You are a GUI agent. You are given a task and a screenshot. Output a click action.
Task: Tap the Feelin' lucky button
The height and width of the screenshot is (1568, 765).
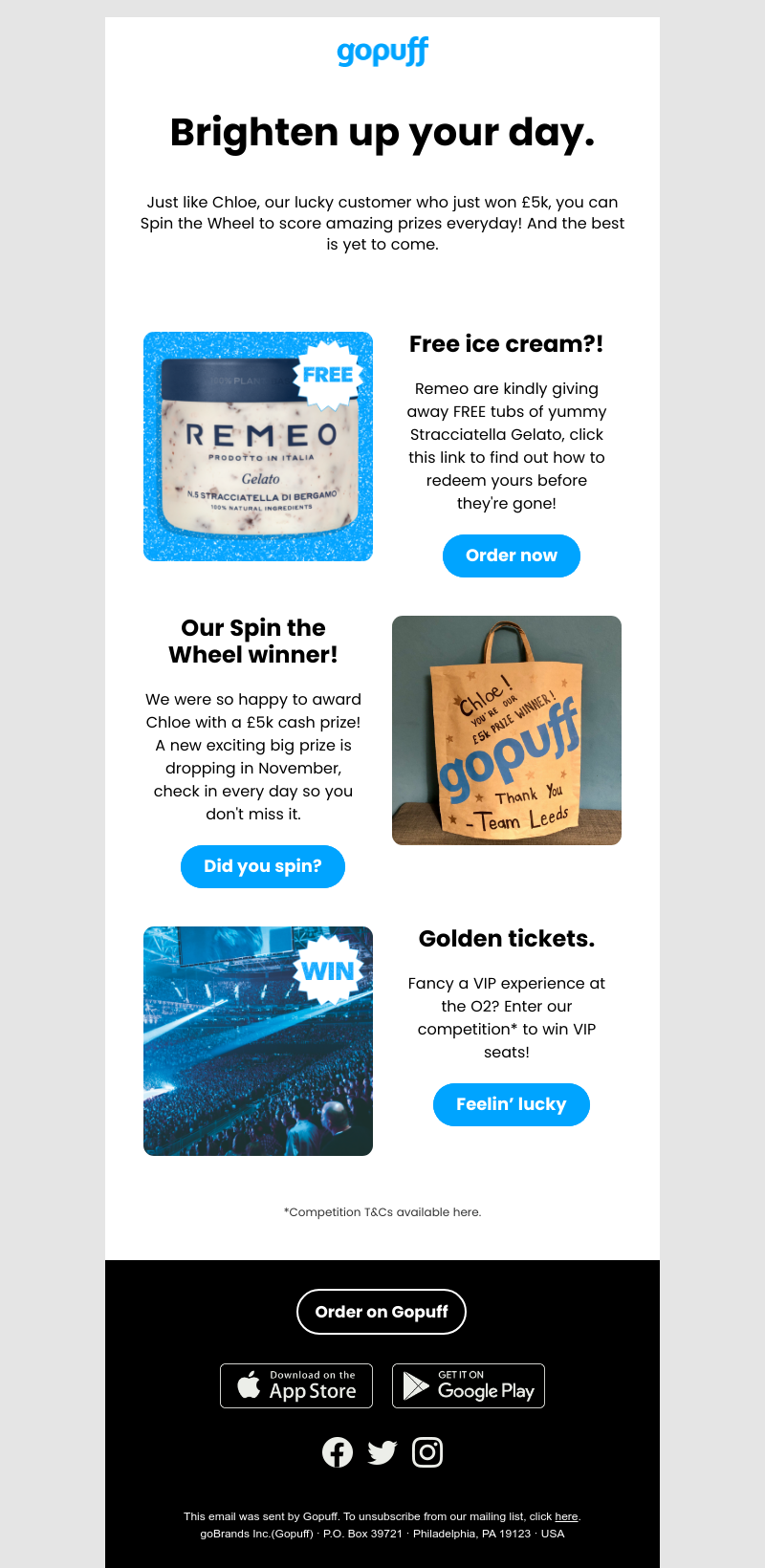511,1104
